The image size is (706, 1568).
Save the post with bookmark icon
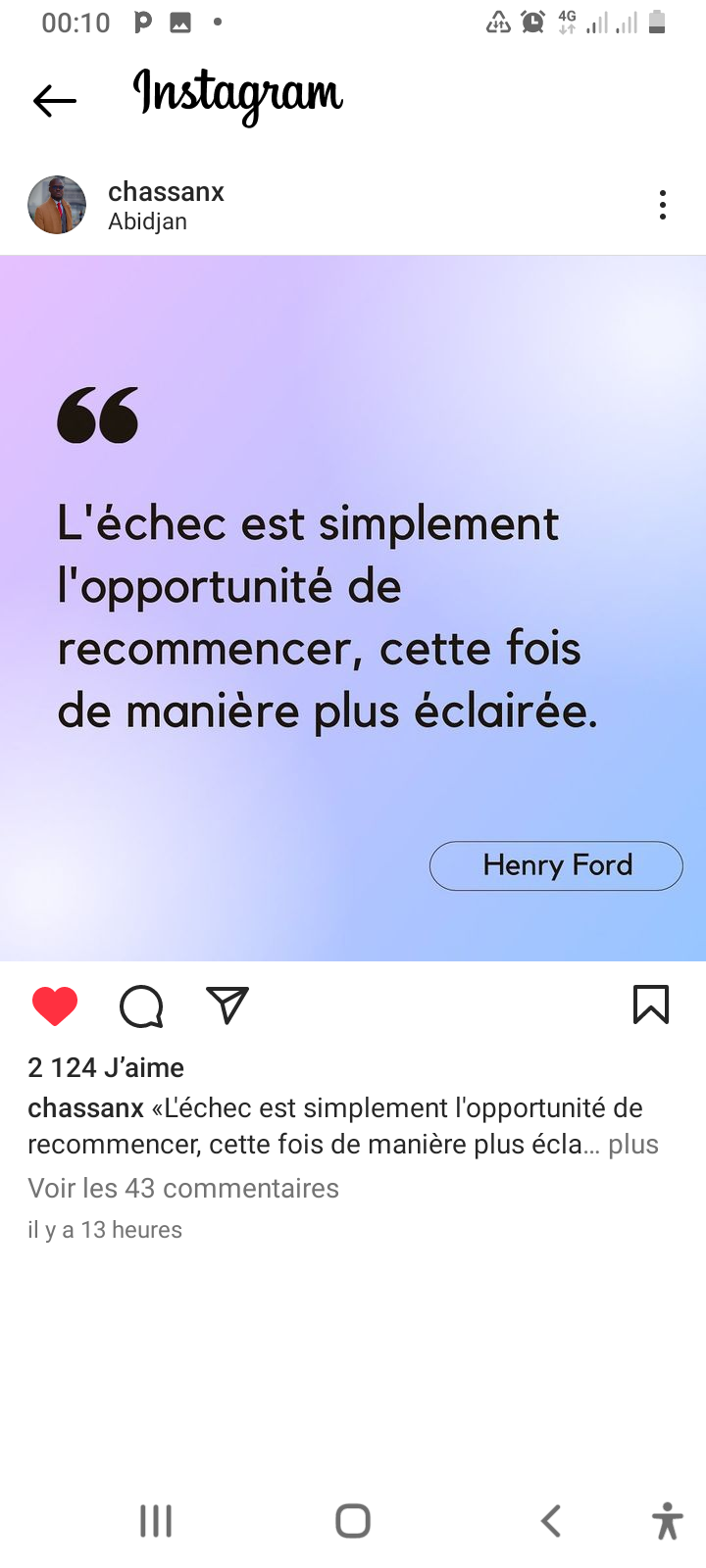click(651, 1004)
